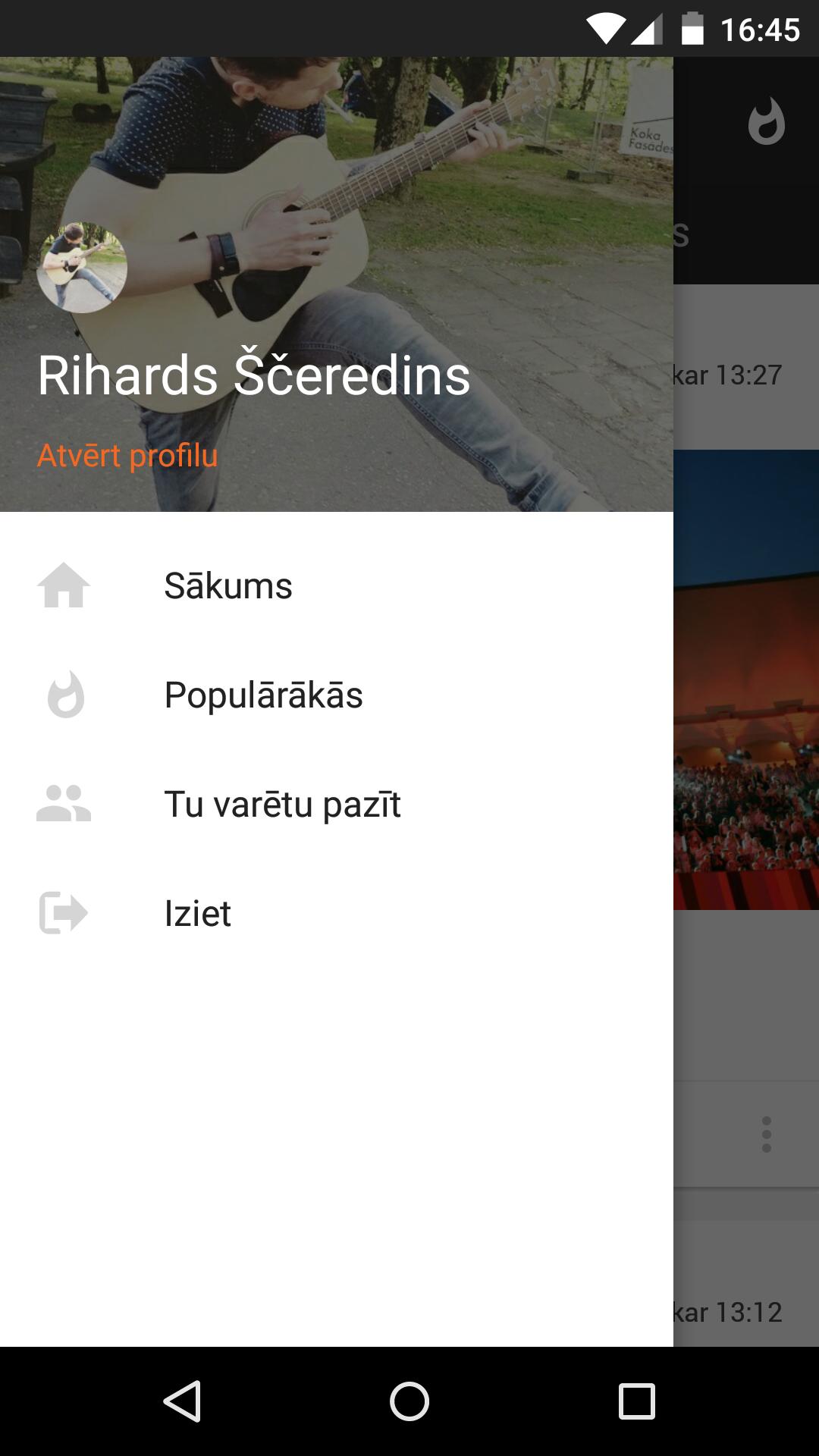Click the circular profile picture
819x1456 pixels.
click(83, 265)
